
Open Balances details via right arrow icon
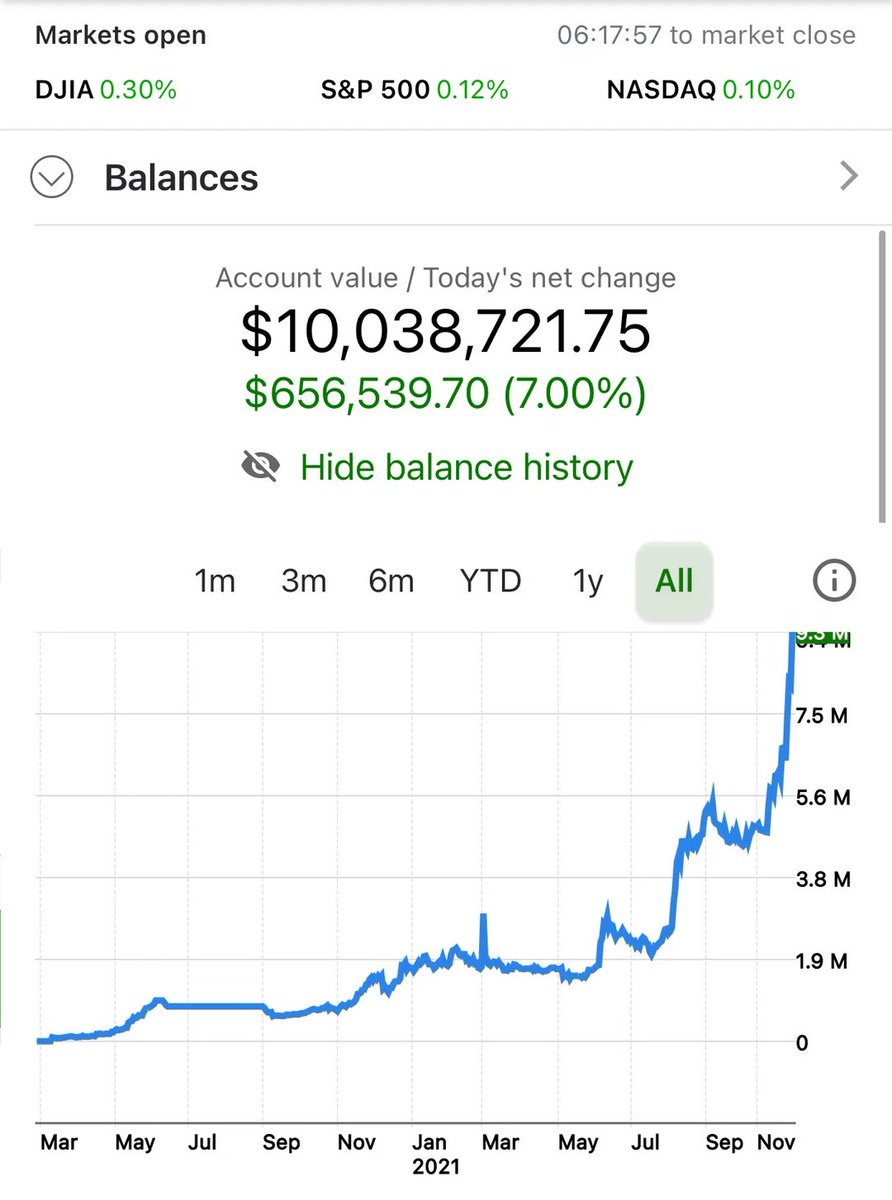[849, 176]
